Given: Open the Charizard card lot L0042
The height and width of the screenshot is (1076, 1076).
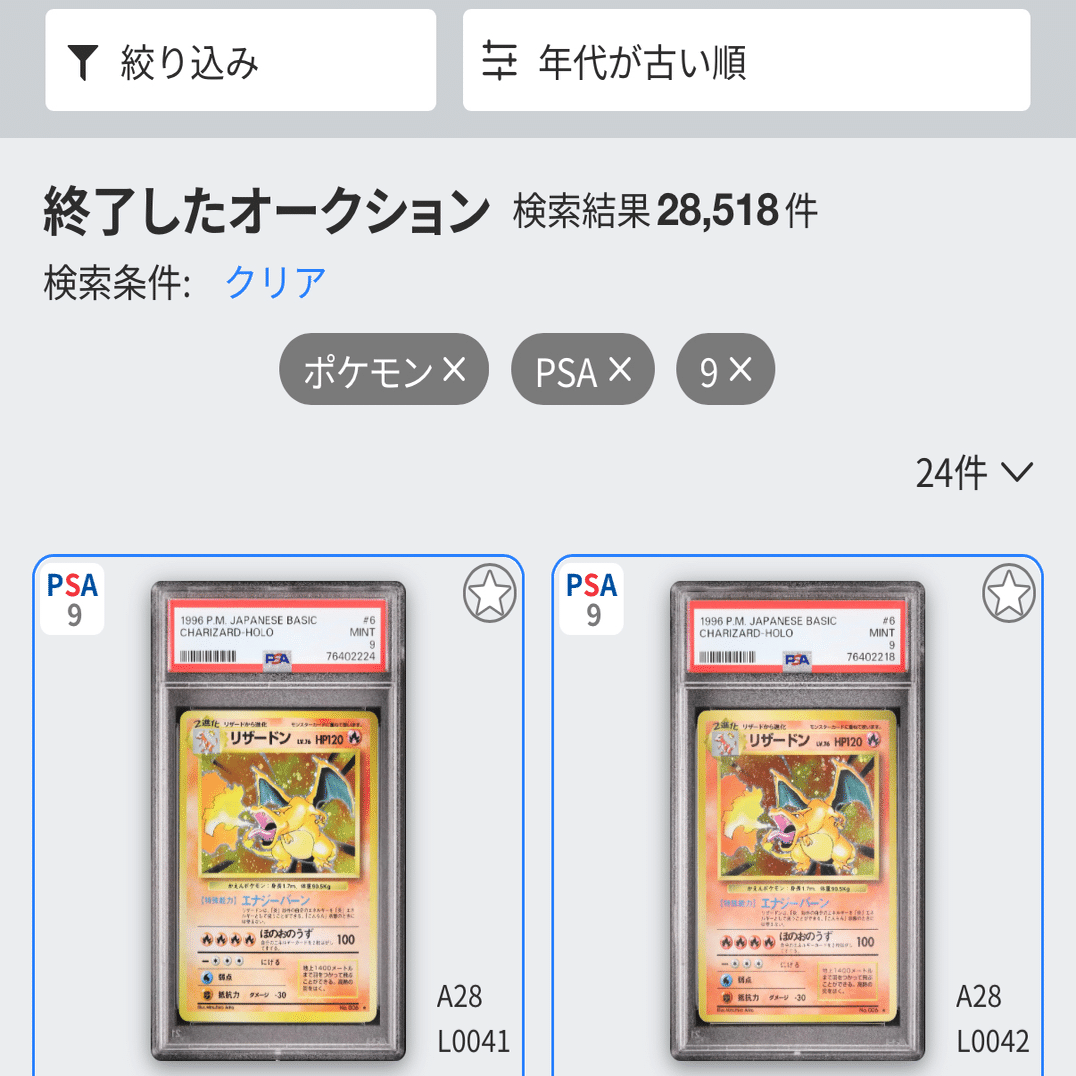Looking at the screenshot, I should tap(797, 820).
